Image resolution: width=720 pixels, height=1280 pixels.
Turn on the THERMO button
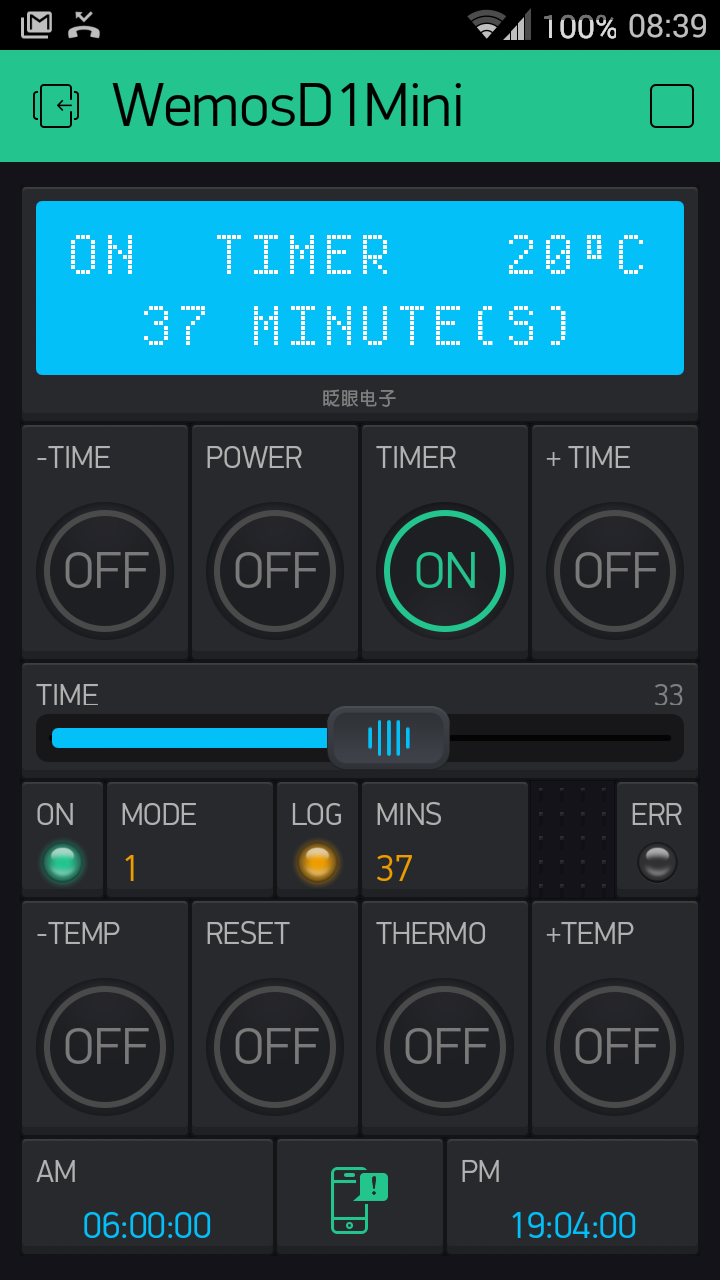tap(445, 1047)
